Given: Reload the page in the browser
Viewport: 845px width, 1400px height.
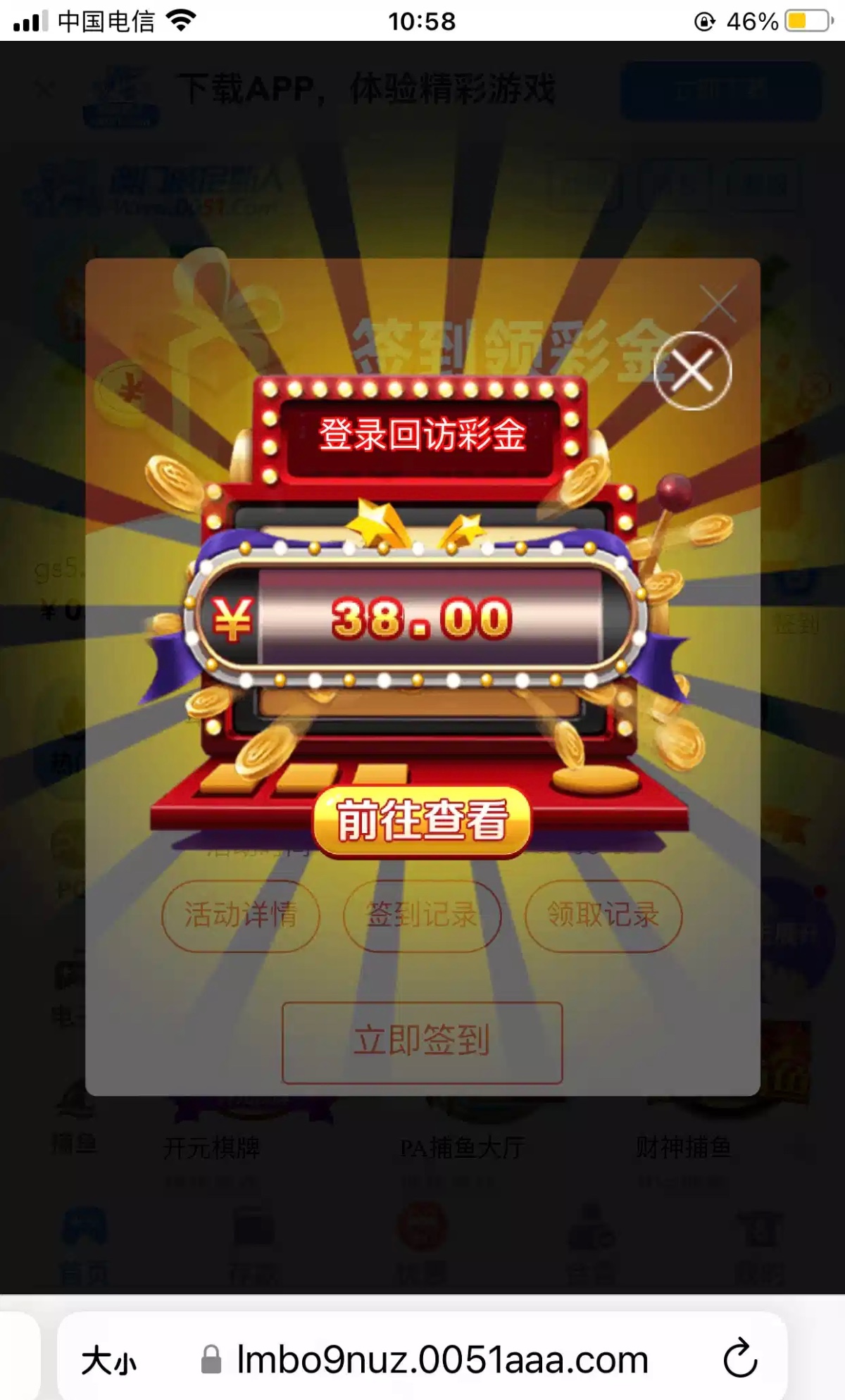Looking at the screenshot, I should click(x=740, y=1358).
